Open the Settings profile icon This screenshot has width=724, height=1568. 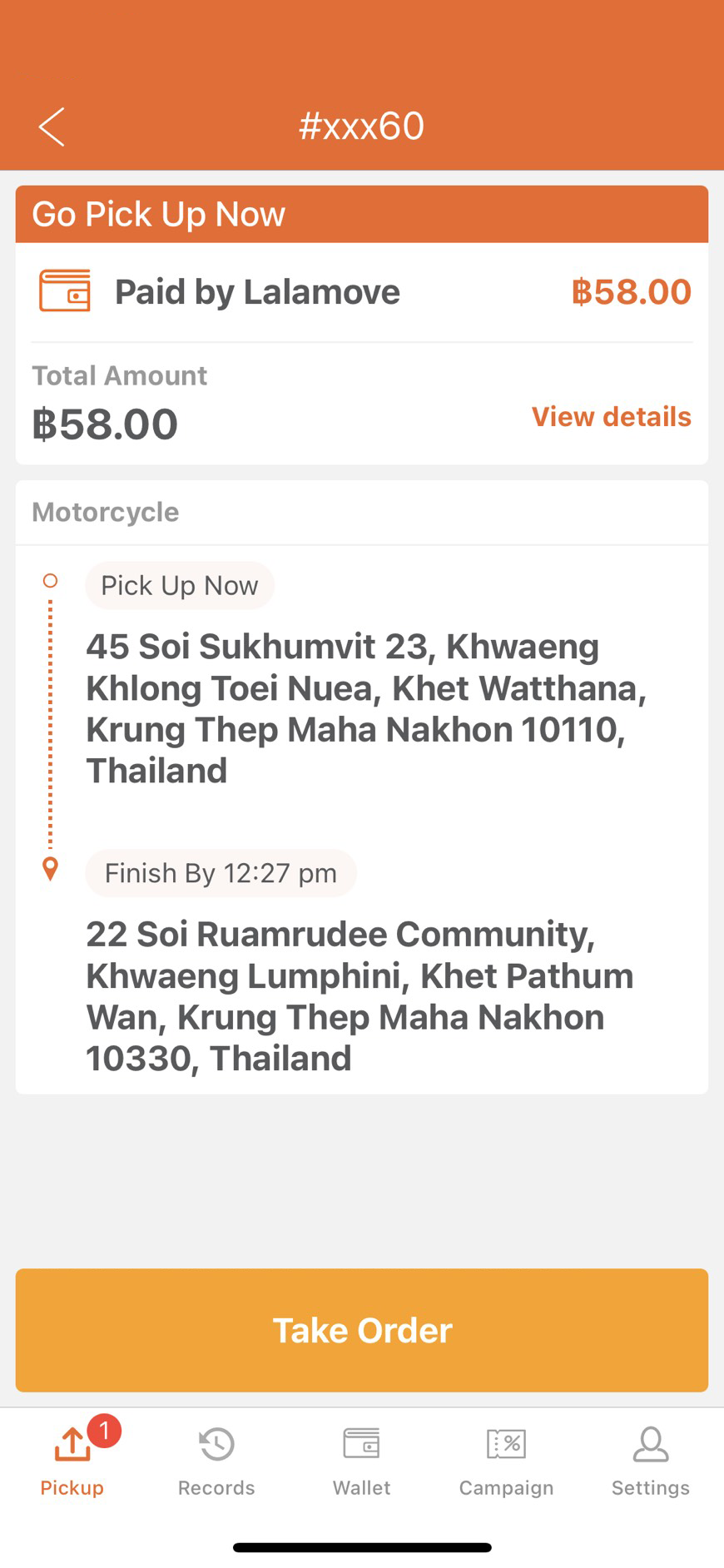tap(651, 1444)
